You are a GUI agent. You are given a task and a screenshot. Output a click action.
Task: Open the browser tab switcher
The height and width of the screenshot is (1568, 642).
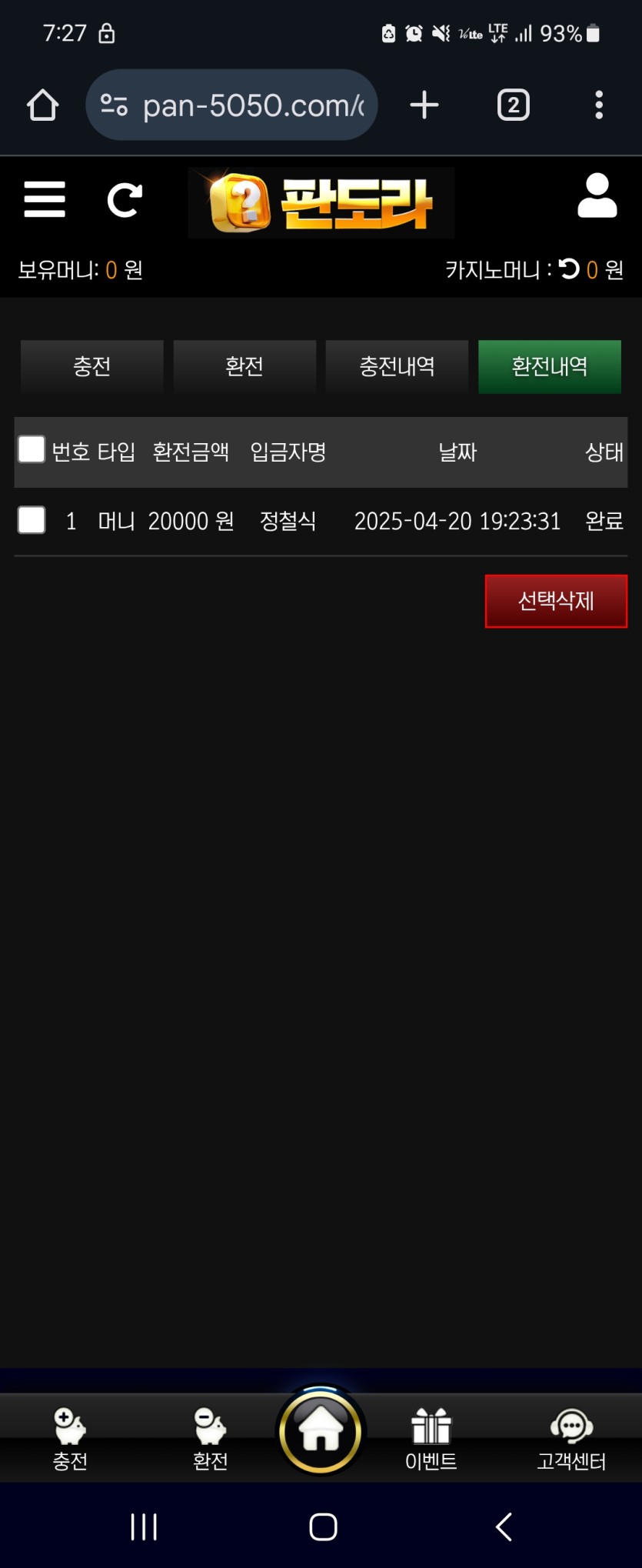[513, 105]
